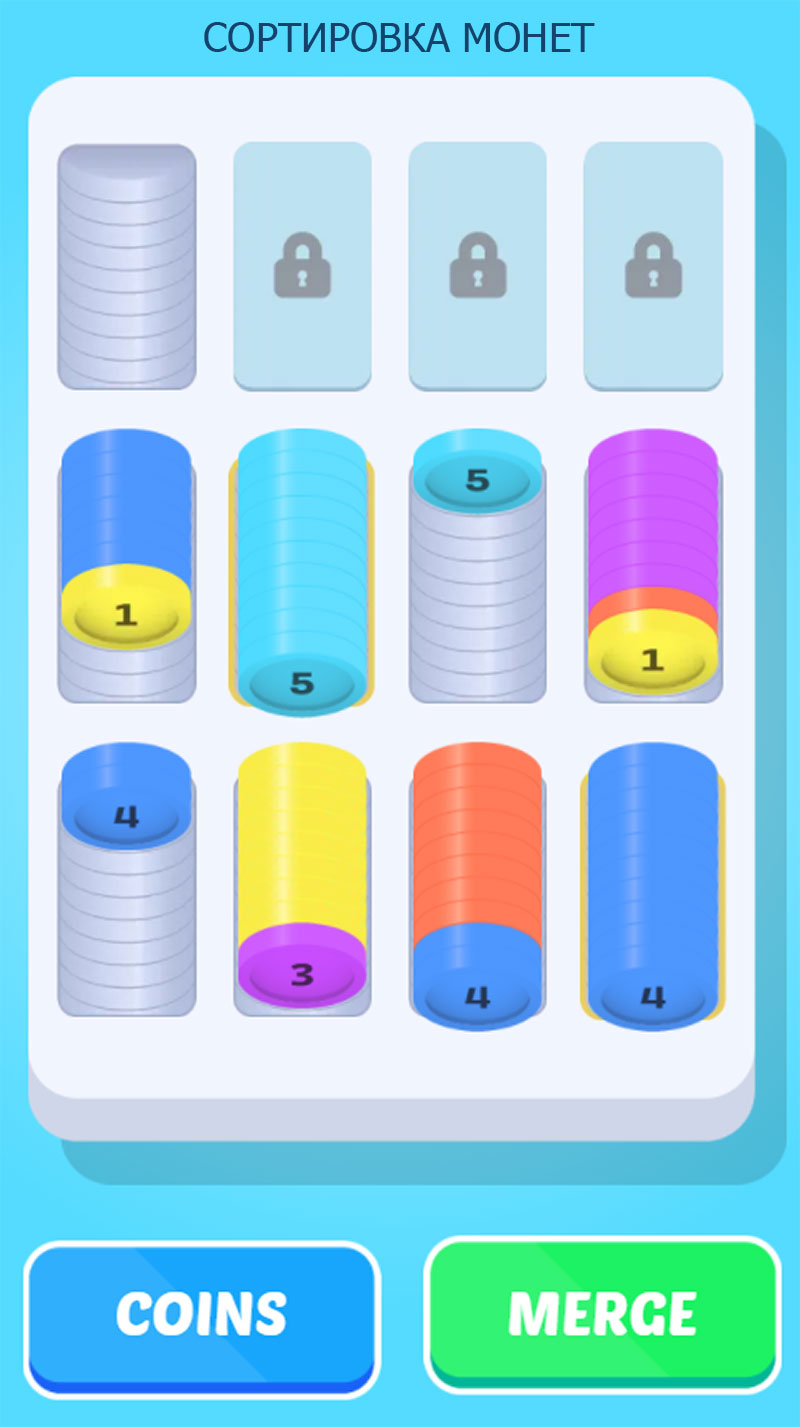This screenshot has height=1427, width=800.
Task: Tap the COINS button
Action: 202,1318
